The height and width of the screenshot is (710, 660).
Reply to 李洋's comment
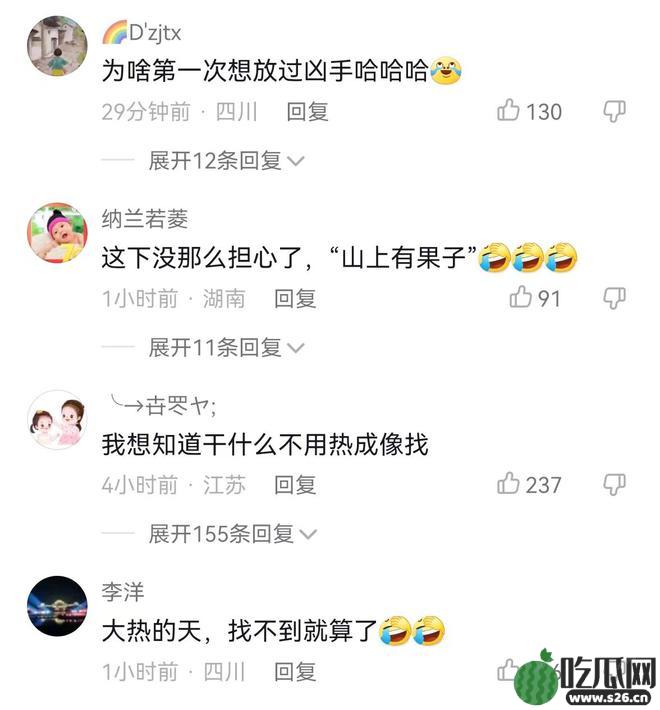(x=295, y=671)
